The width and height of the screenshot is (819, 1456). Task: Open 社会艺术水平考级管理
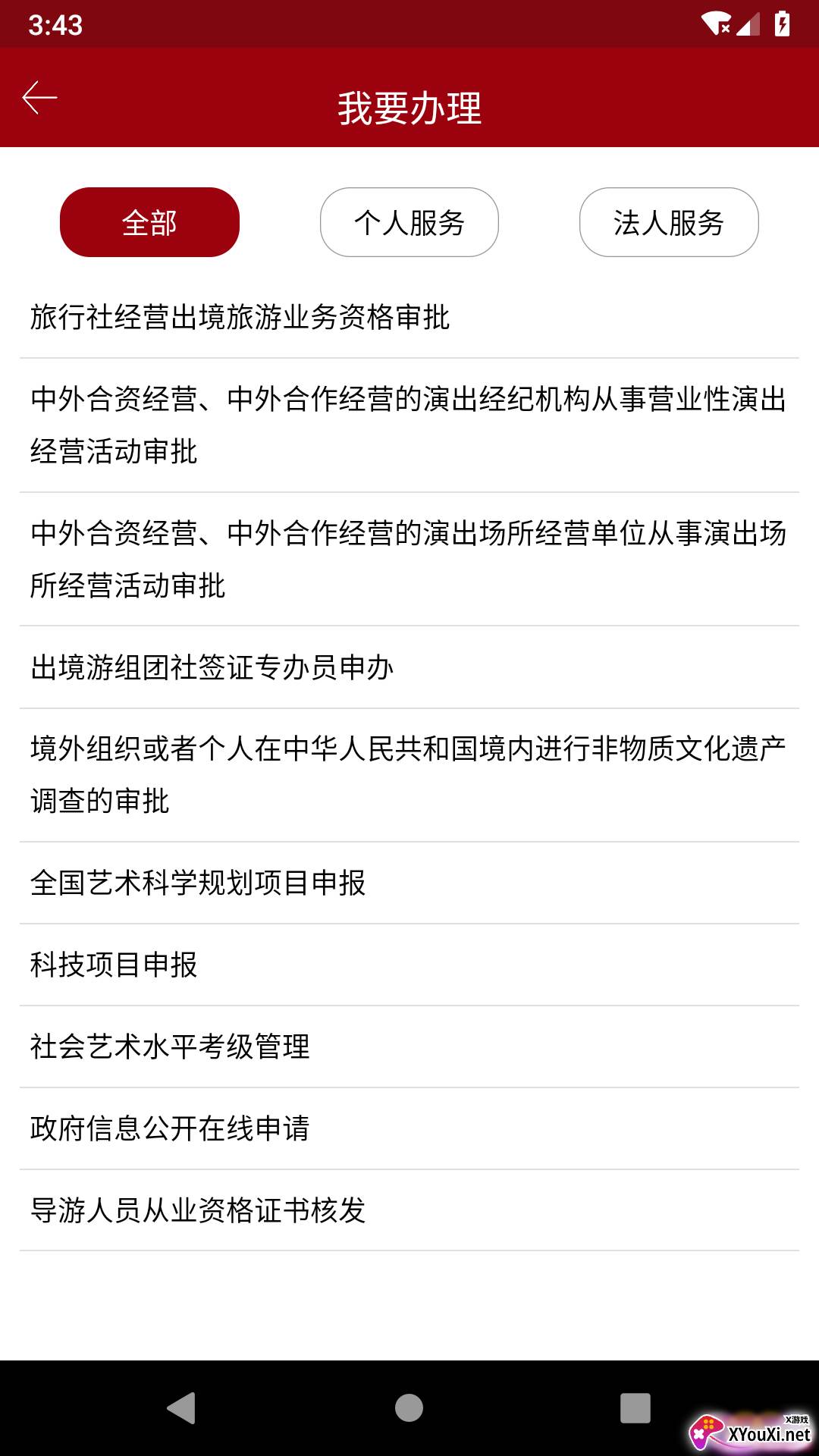tap(409, 1046)
